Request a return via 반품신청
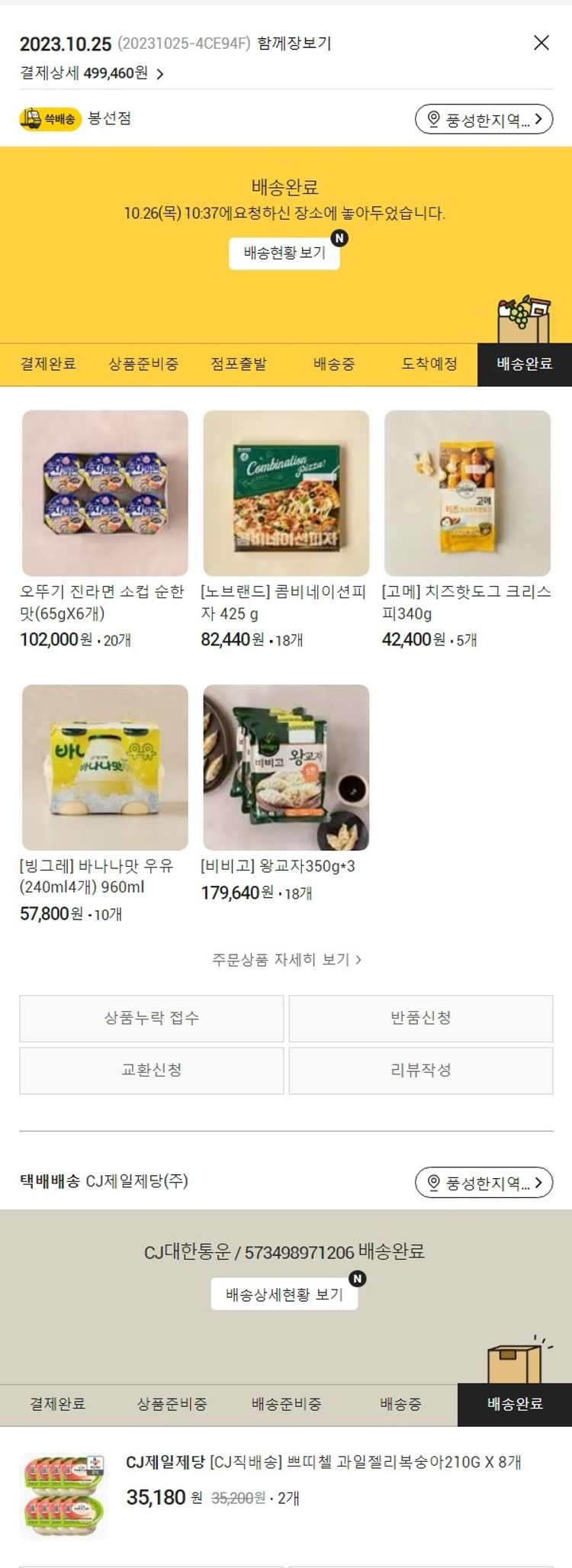The height and width of the screenshot is (1568, 572). pos(420,1018)
